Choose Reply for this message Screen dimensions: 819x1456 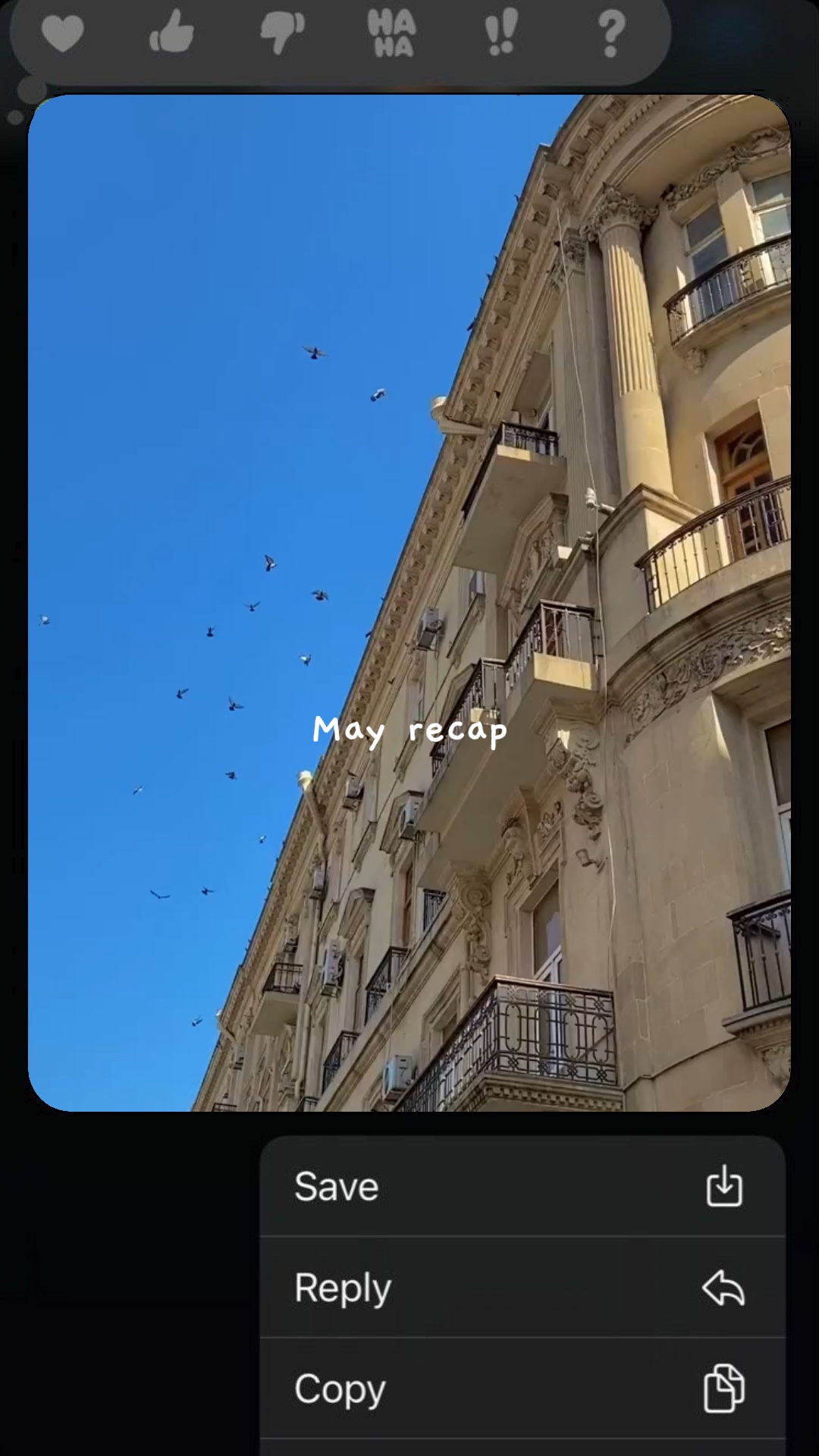[522, 1288]
